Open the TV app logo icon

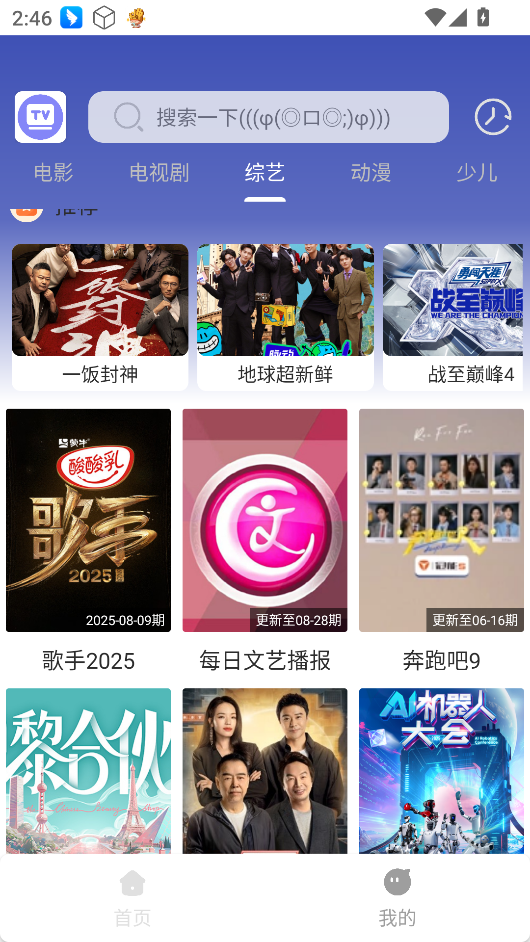point(40,117)
